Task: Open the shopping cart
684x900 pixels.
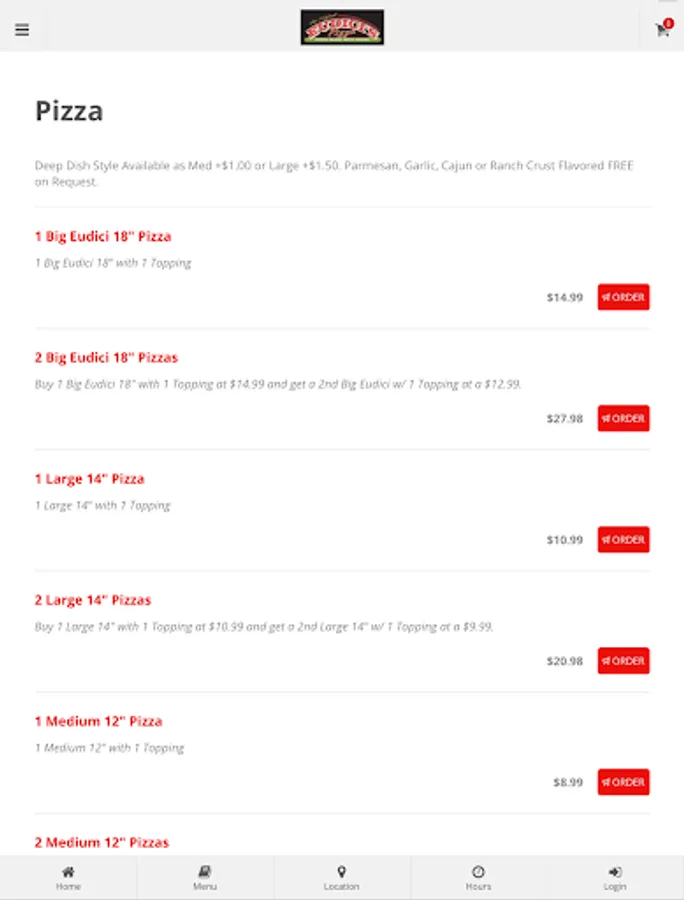Action: (x=662, y=30)
